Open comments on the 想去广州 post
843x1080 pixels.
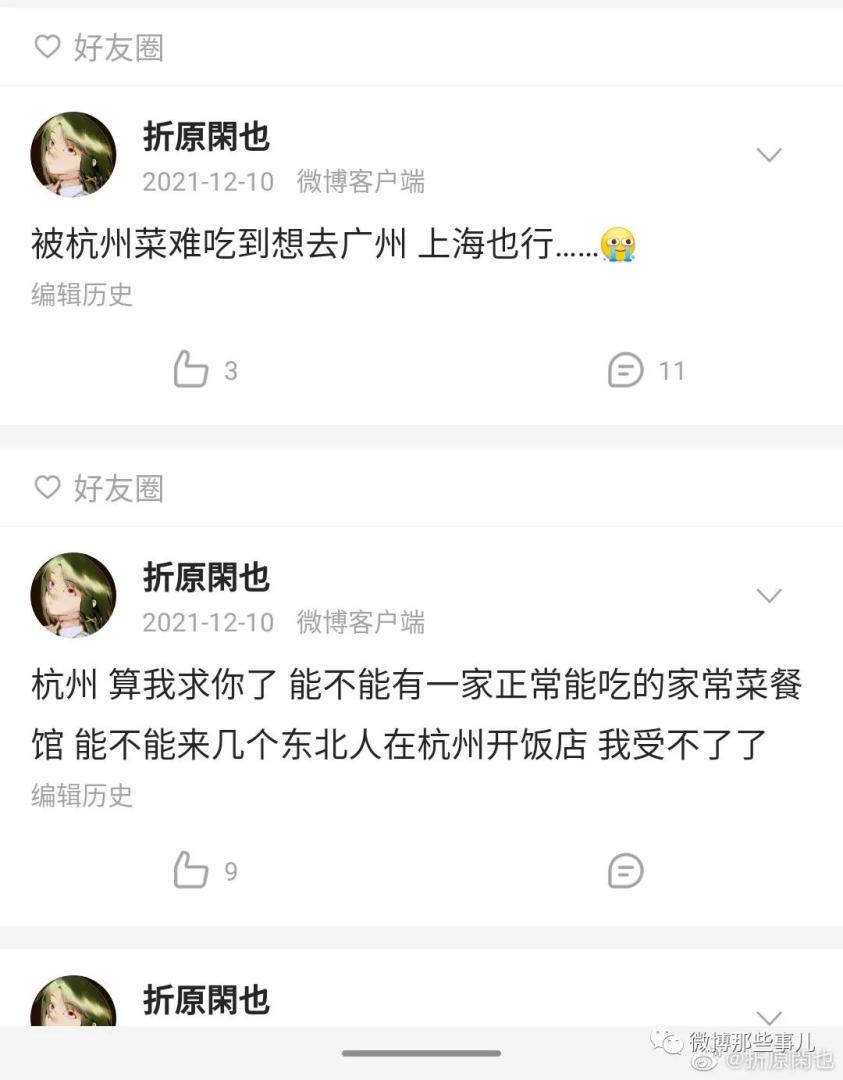click(626, 370)
